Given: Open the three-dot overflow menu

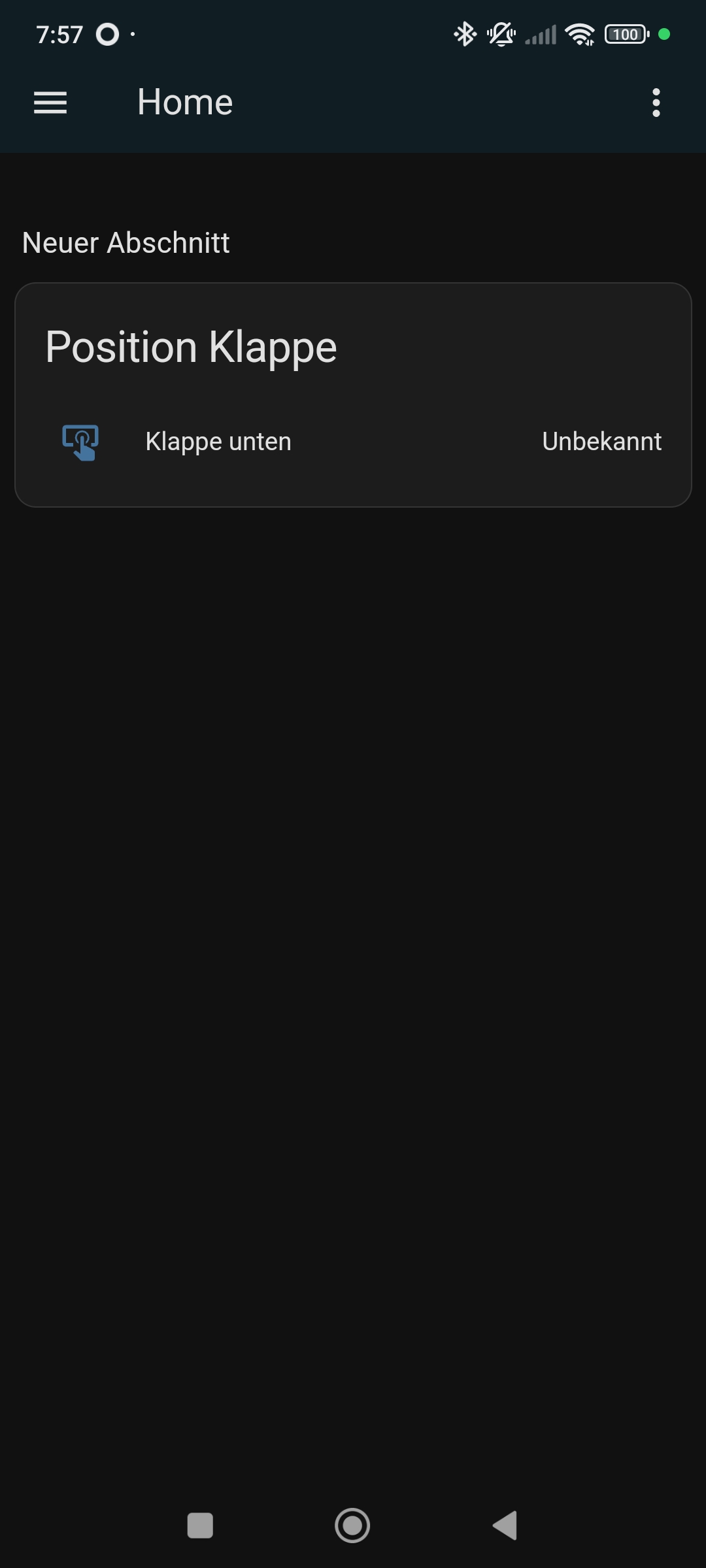Looking at the screenshot, I should pyautogui.click(x=656, y=103).
